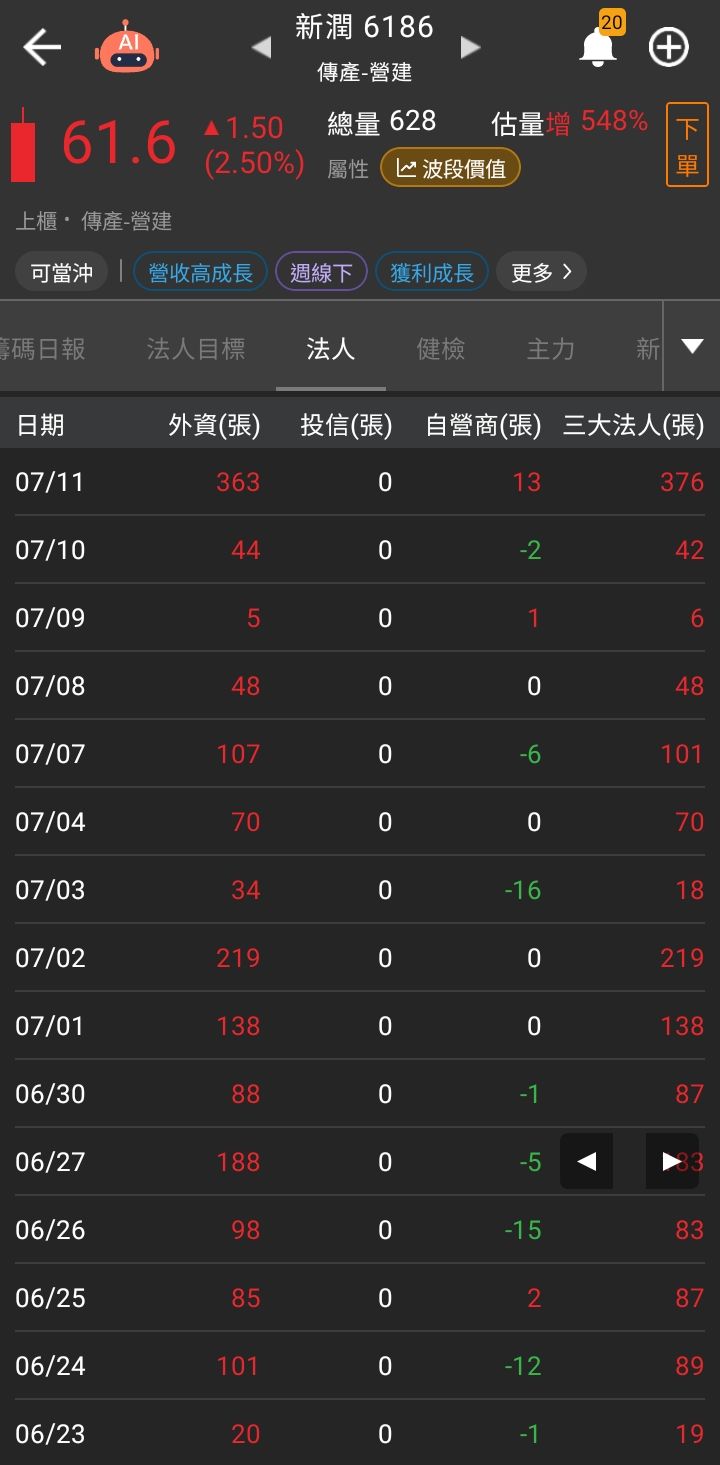This screenshot has width=720, height=1465.
Task: Open the AI robot assistant
Action: point(127,46)
